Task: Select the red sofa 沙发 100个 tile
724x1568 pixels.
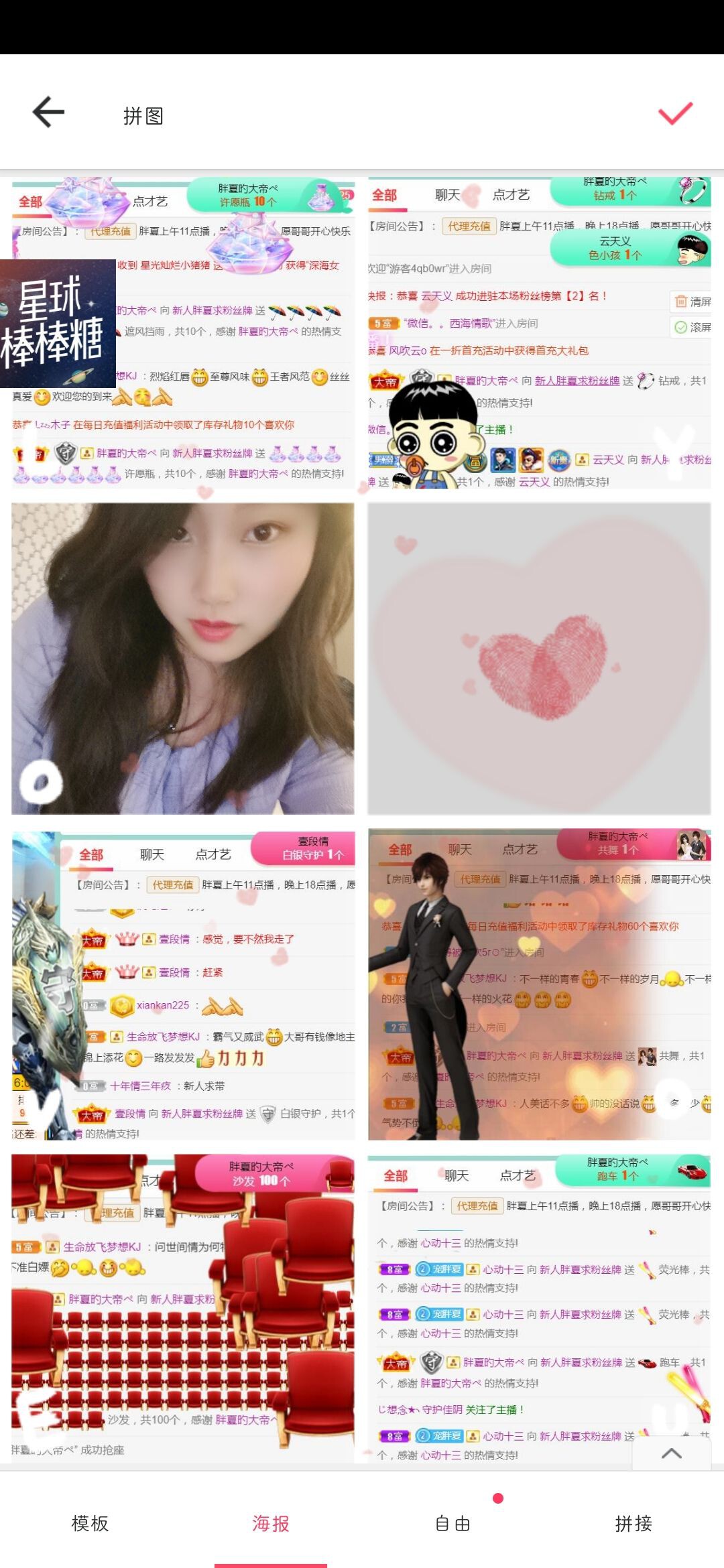Action: click(183, 1307)
